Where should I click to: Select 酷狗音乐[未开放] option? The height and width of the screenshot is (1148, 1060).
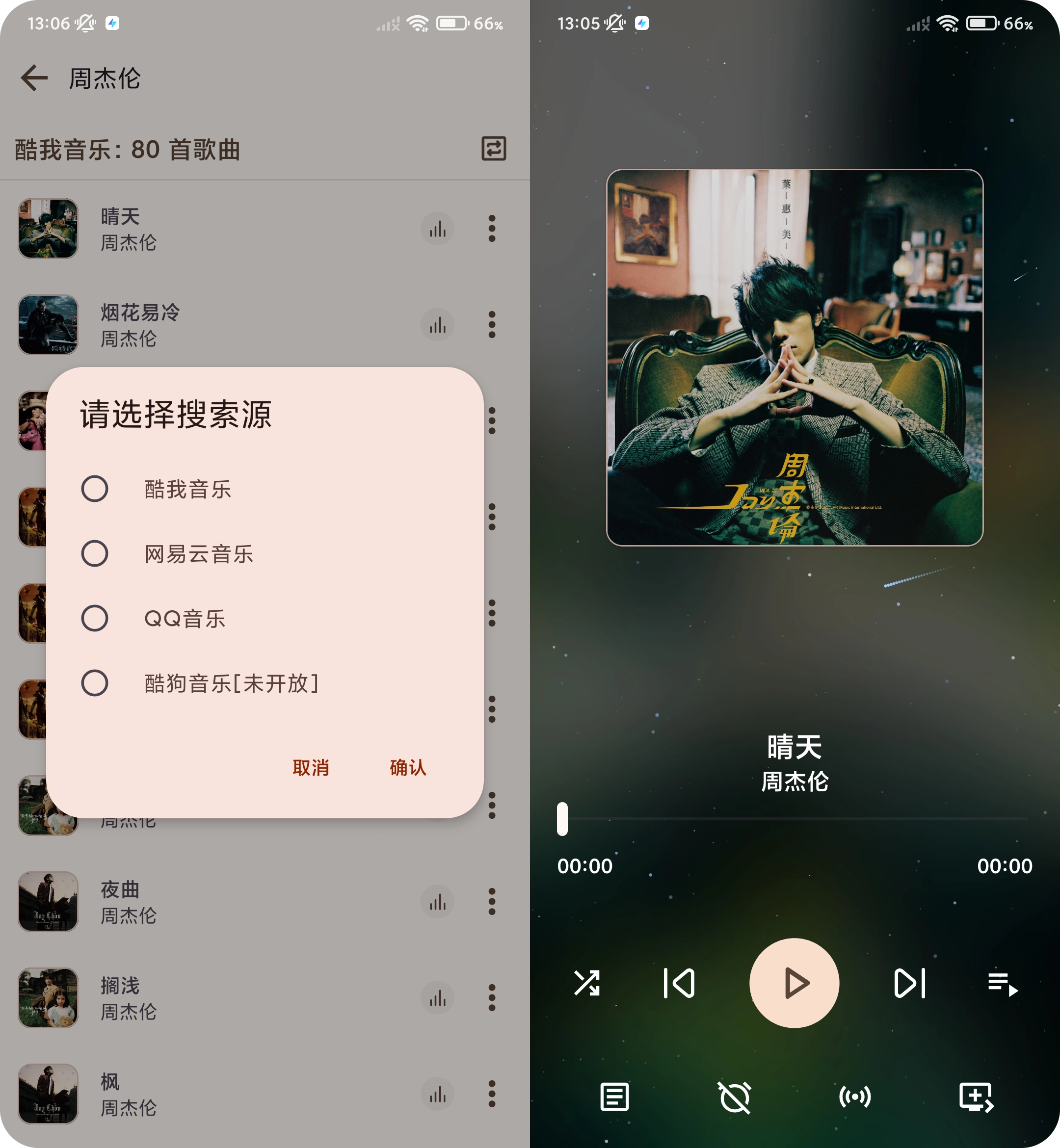(x=95, y=683)
